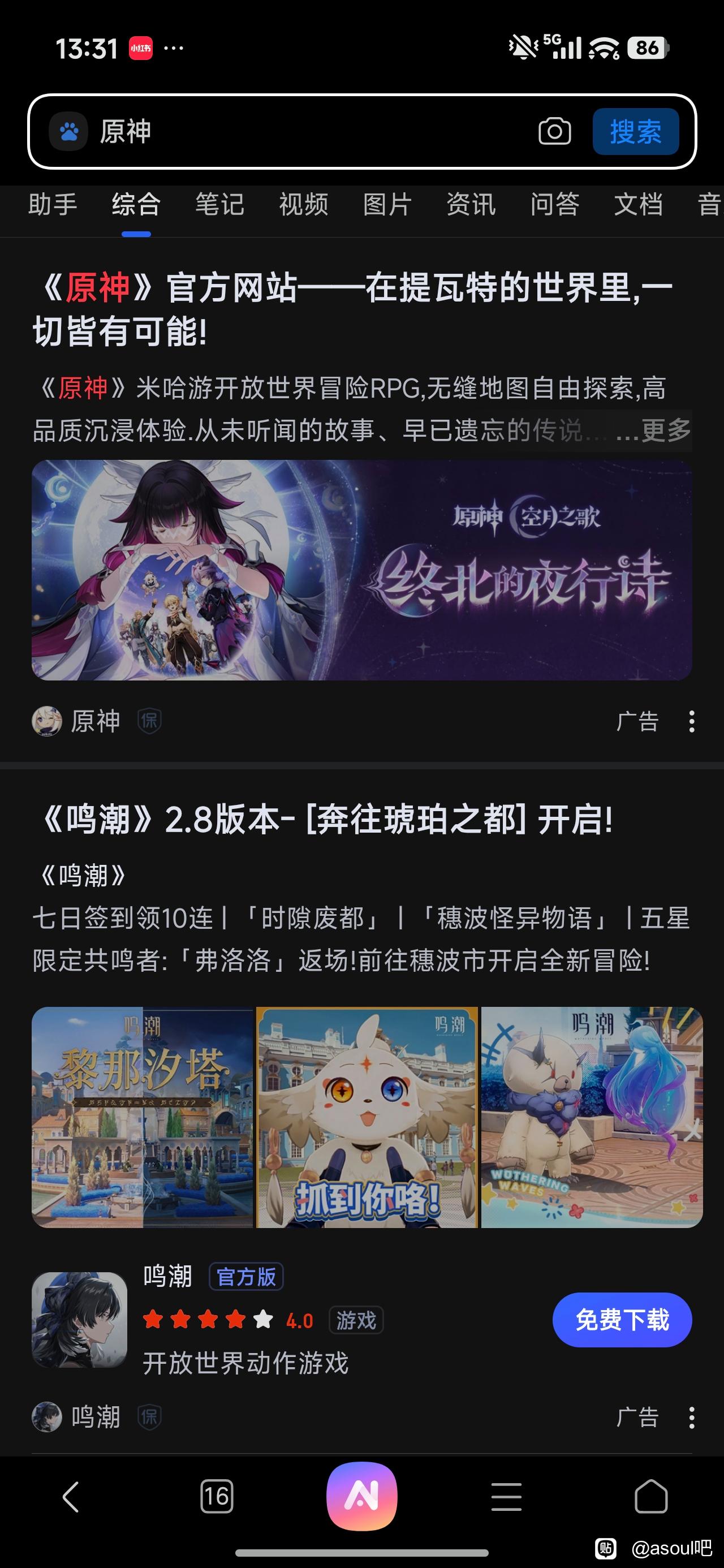Open the AI assistant button
Image resolution: width=724 pixels, height=1568 pixels.
coord(361,1496)
